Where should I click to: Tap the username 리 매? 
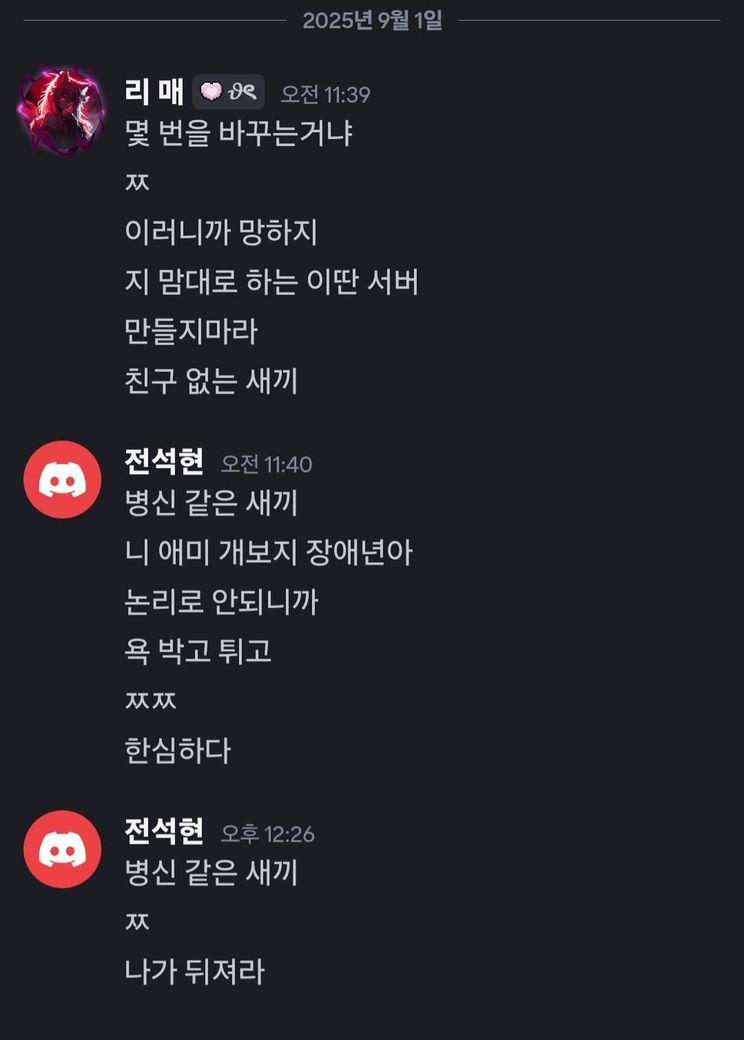pyautogui.click(x=153, y=92)
